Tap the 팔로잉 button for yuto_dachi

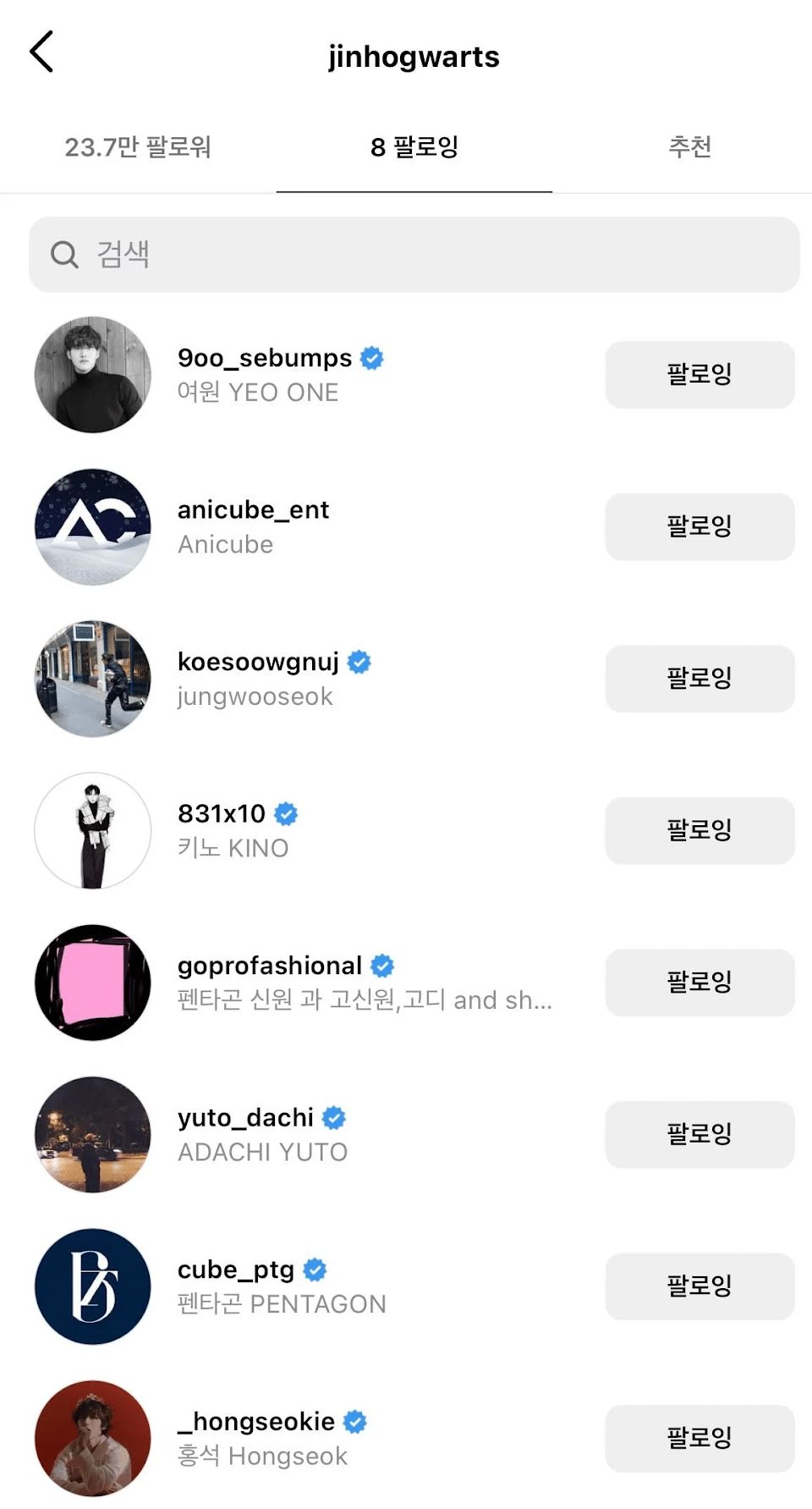[700, 1134]
